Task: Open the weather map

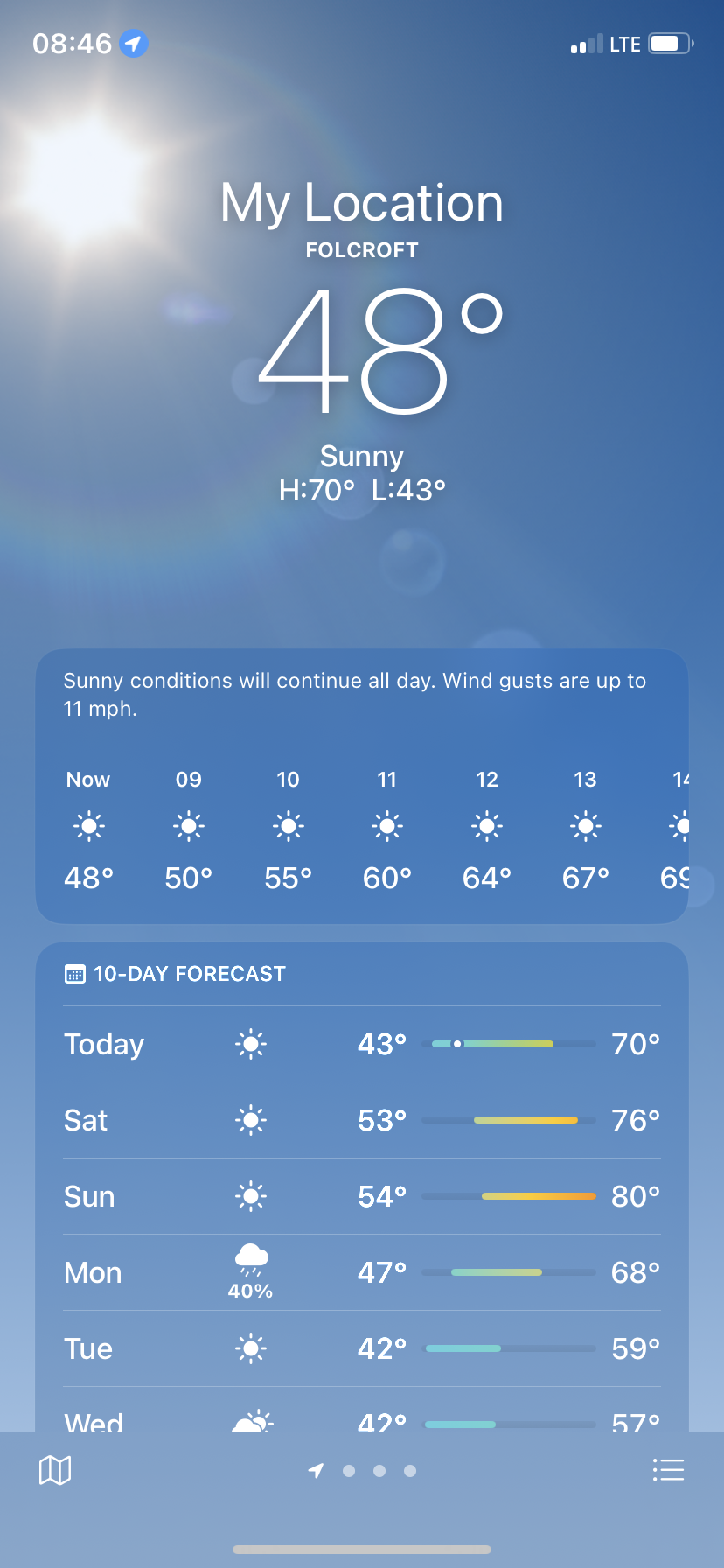Action: 55,1471
